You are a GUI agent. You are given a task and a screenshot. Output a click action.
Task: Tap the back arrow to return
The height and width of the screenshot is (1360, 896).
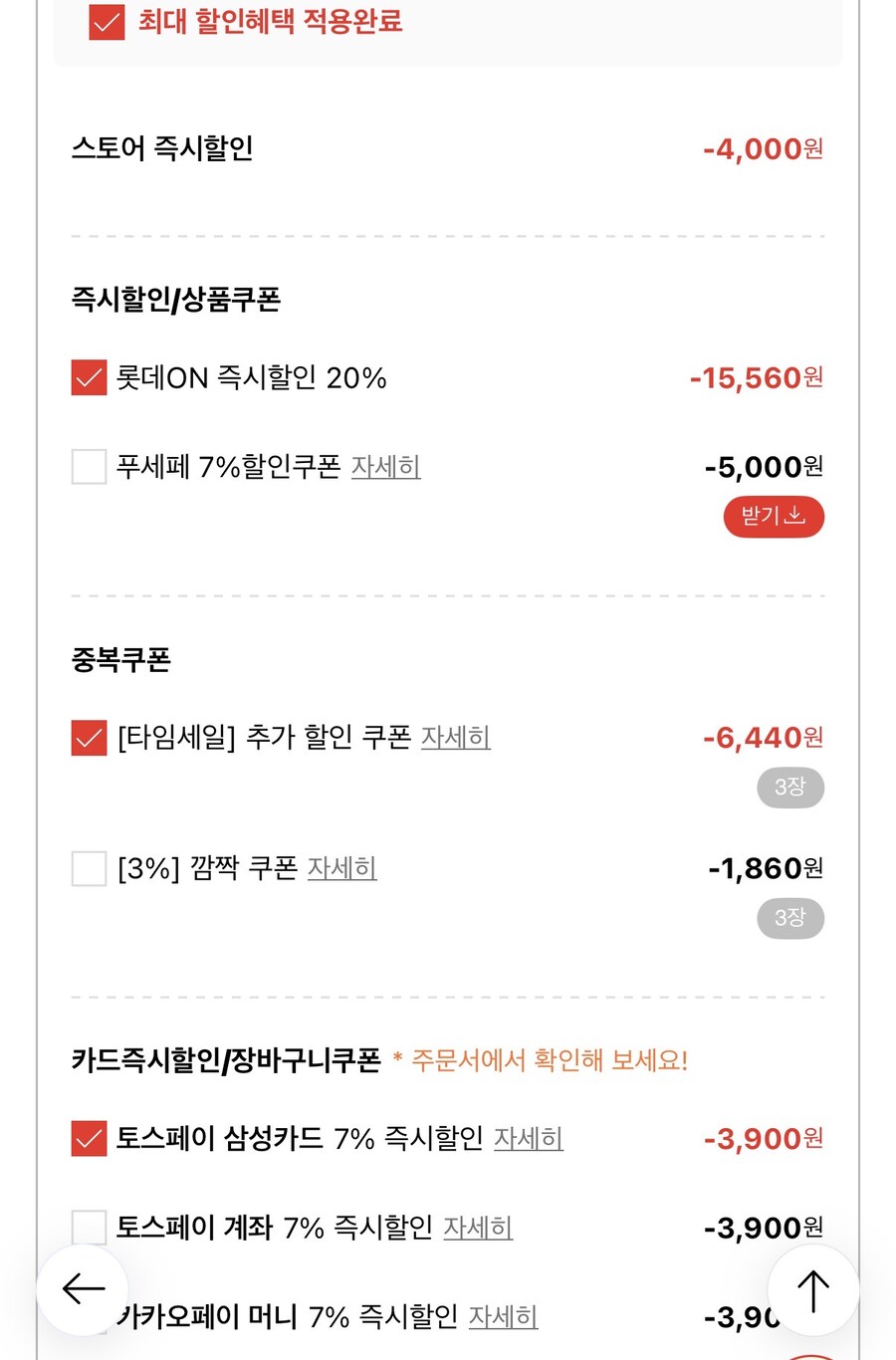84,1289
